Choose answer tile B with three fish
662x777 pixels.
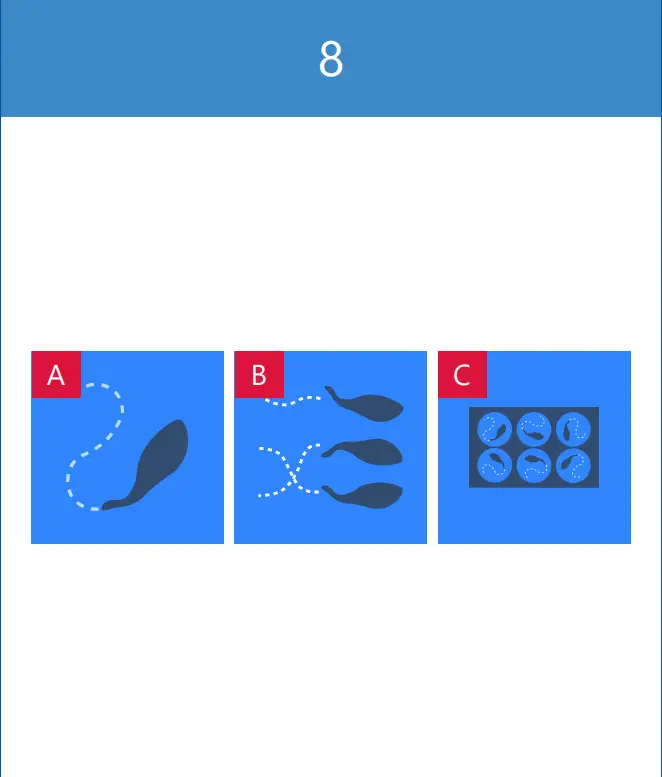[x=330, y=447]
